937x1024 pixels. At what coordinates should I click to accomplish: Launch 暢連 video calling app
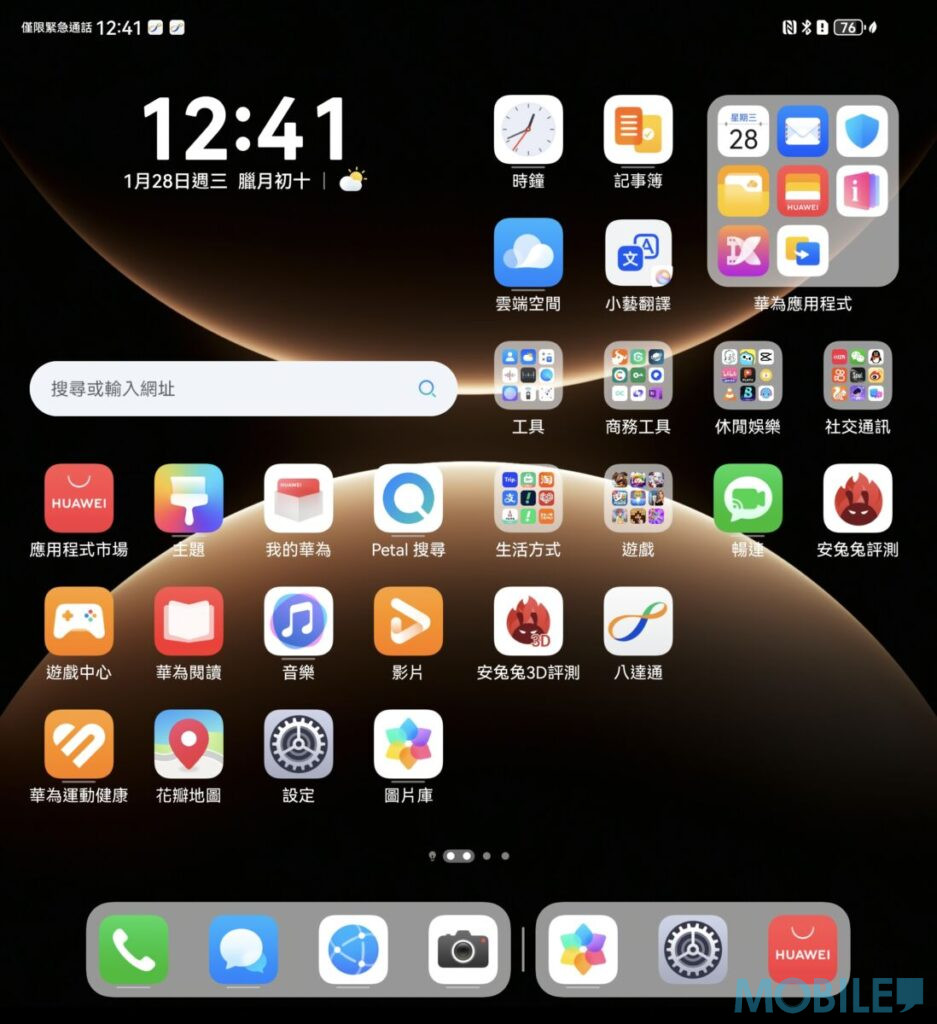coord(747,498)
